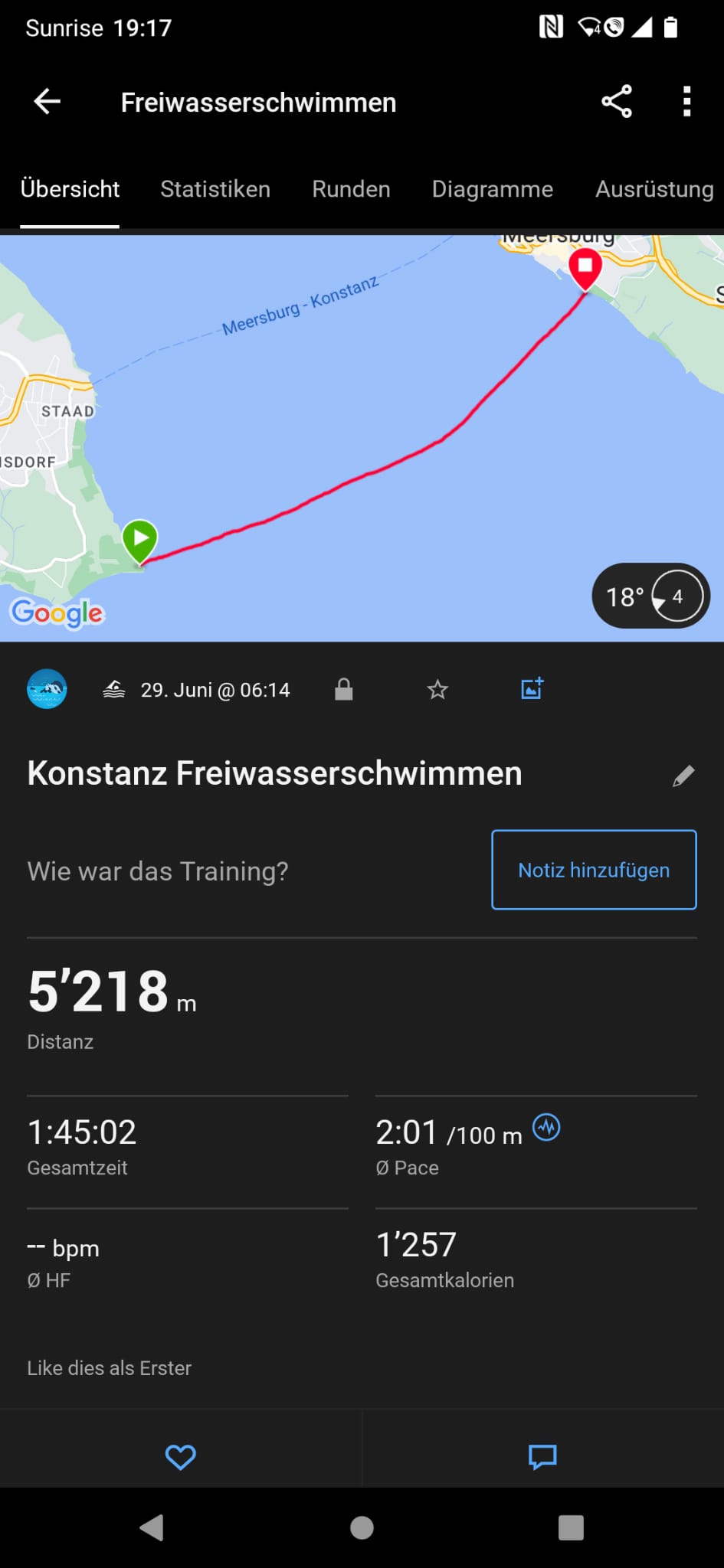Select the Diagramme tab

(x=492, y=189)
